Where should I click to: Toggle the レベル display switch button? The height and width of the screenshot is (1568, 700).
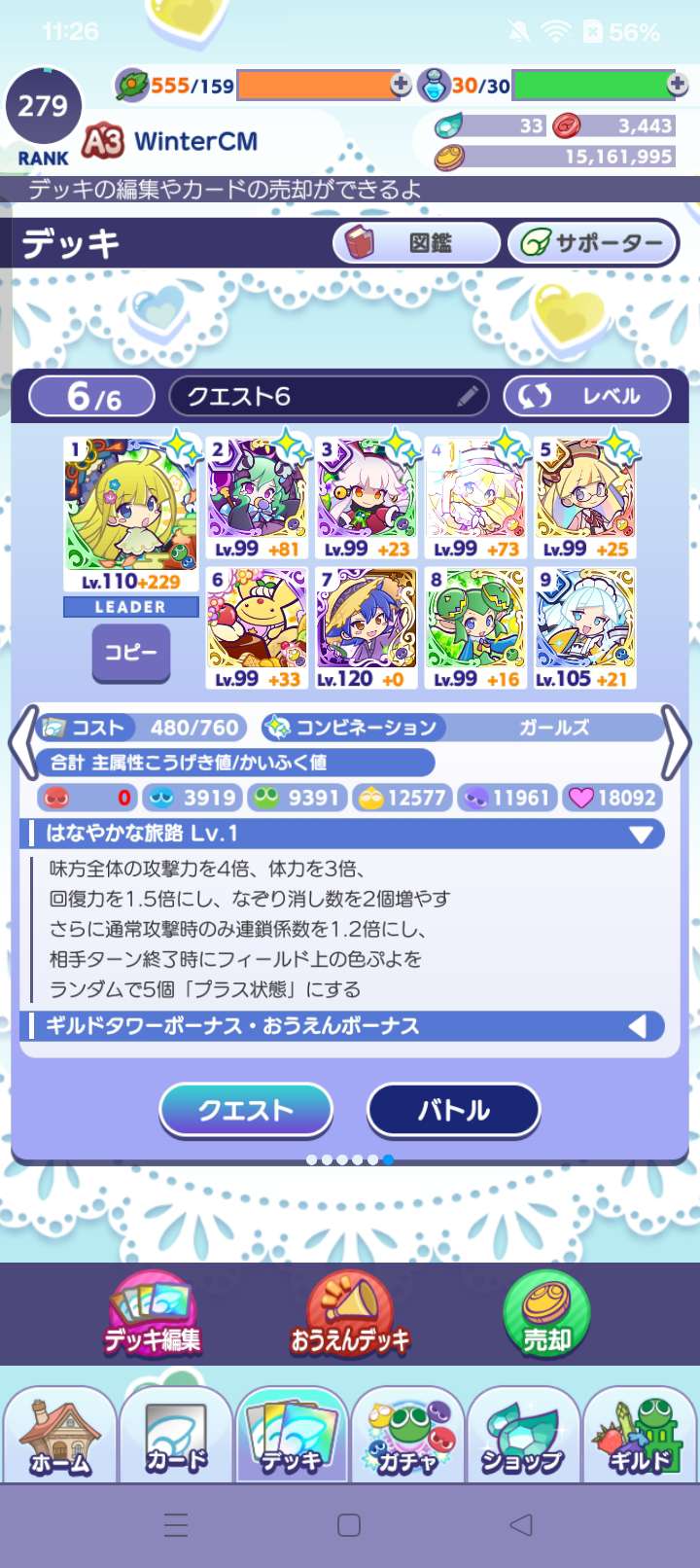tap(587, 396)
